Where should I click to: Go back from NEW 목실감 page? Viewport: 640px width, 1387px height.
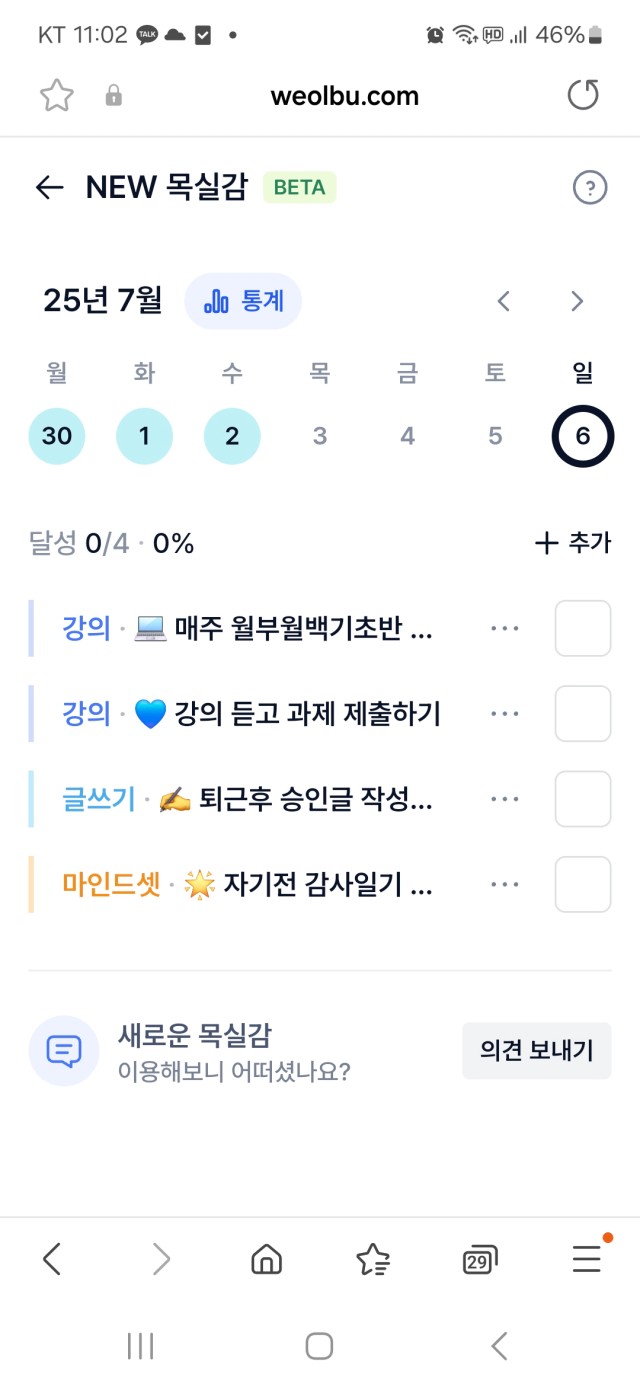[49, 187]
